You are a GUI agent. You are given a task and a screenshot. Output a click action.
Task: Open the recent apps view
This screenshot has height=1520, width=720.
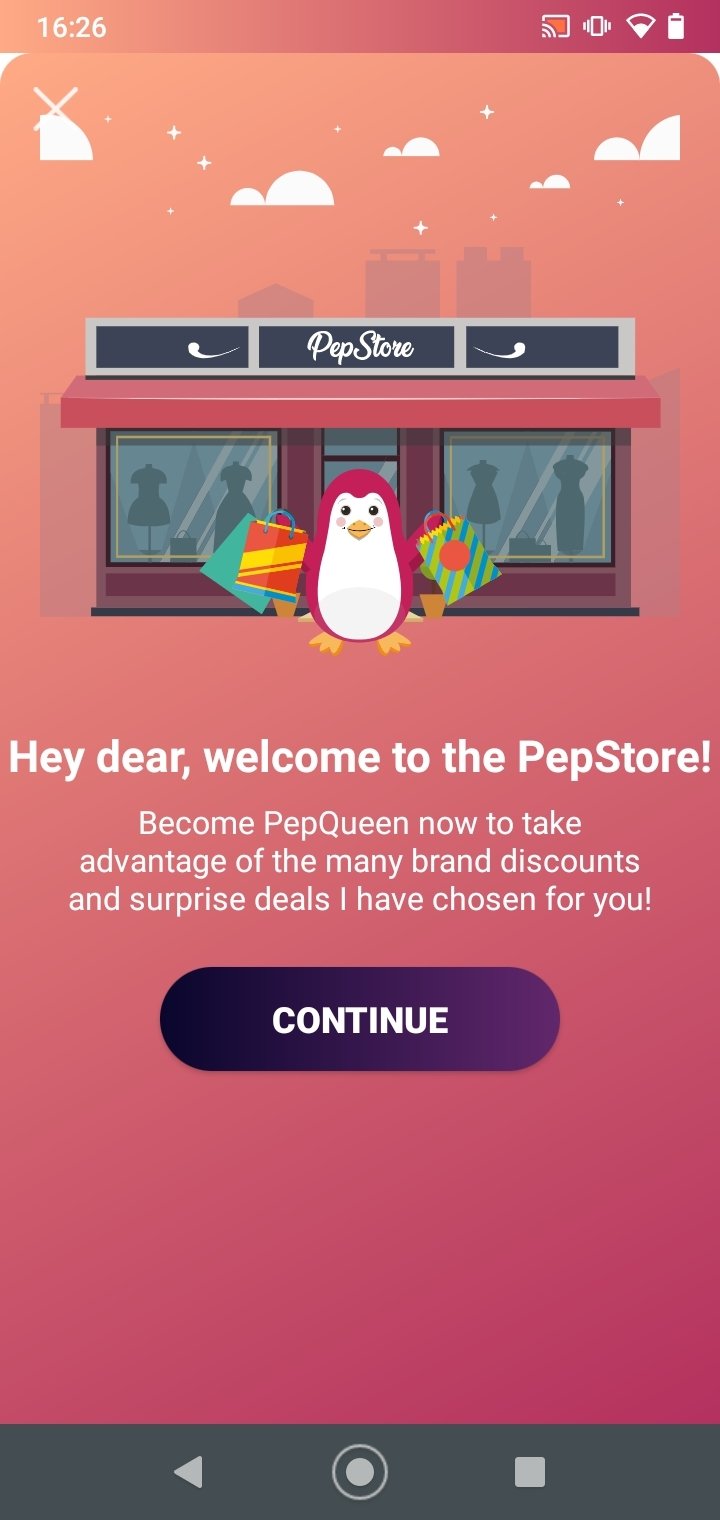tap(530, 1472)
